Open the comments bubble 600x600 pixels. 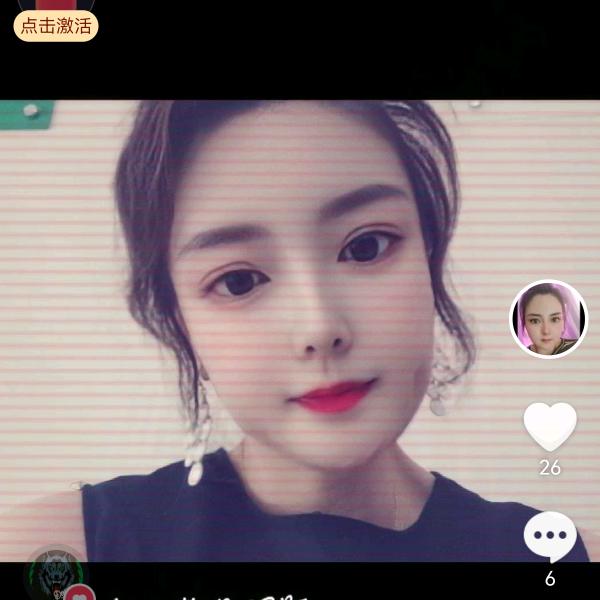pos(550,537)
